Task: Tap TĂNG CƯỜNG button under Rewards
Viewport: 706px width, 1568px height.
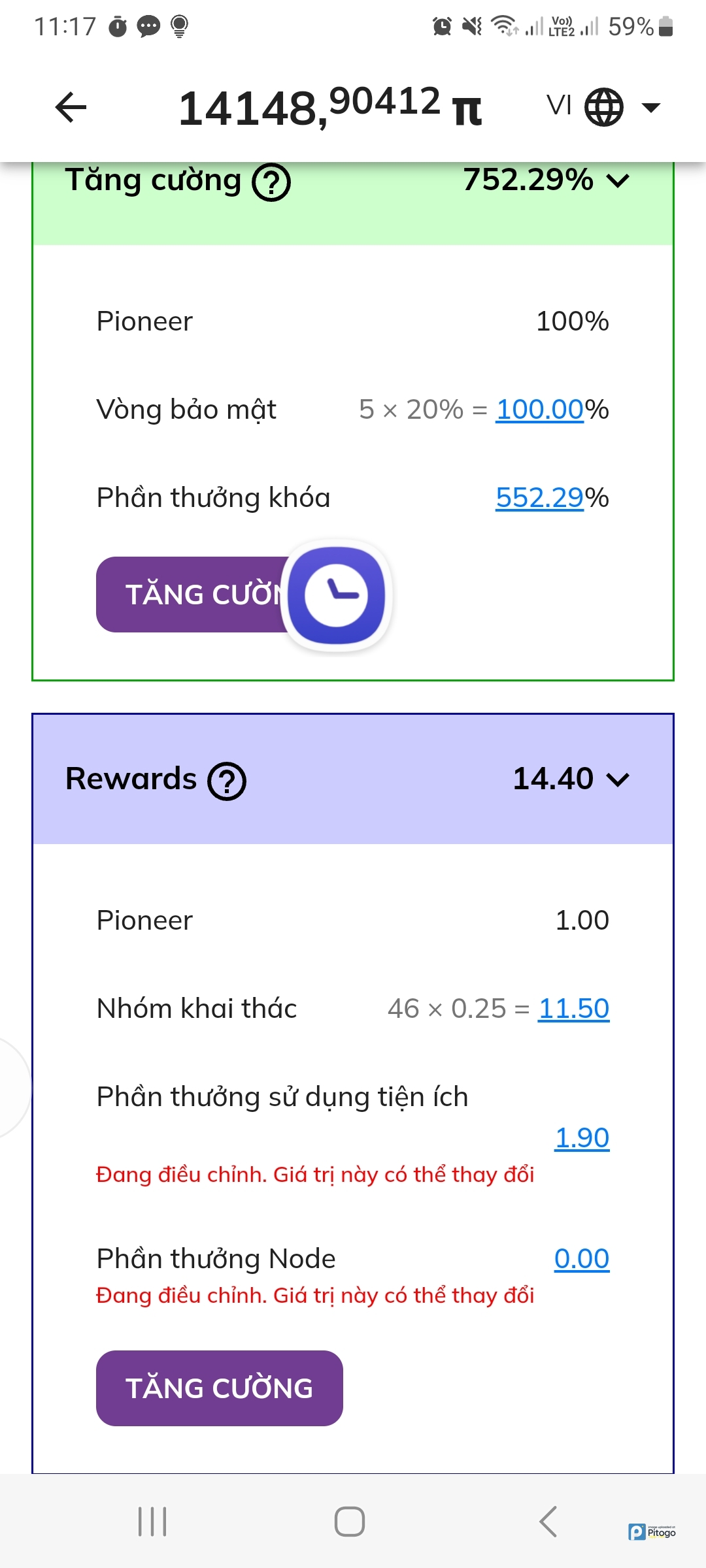Action: coord(219,1388)
